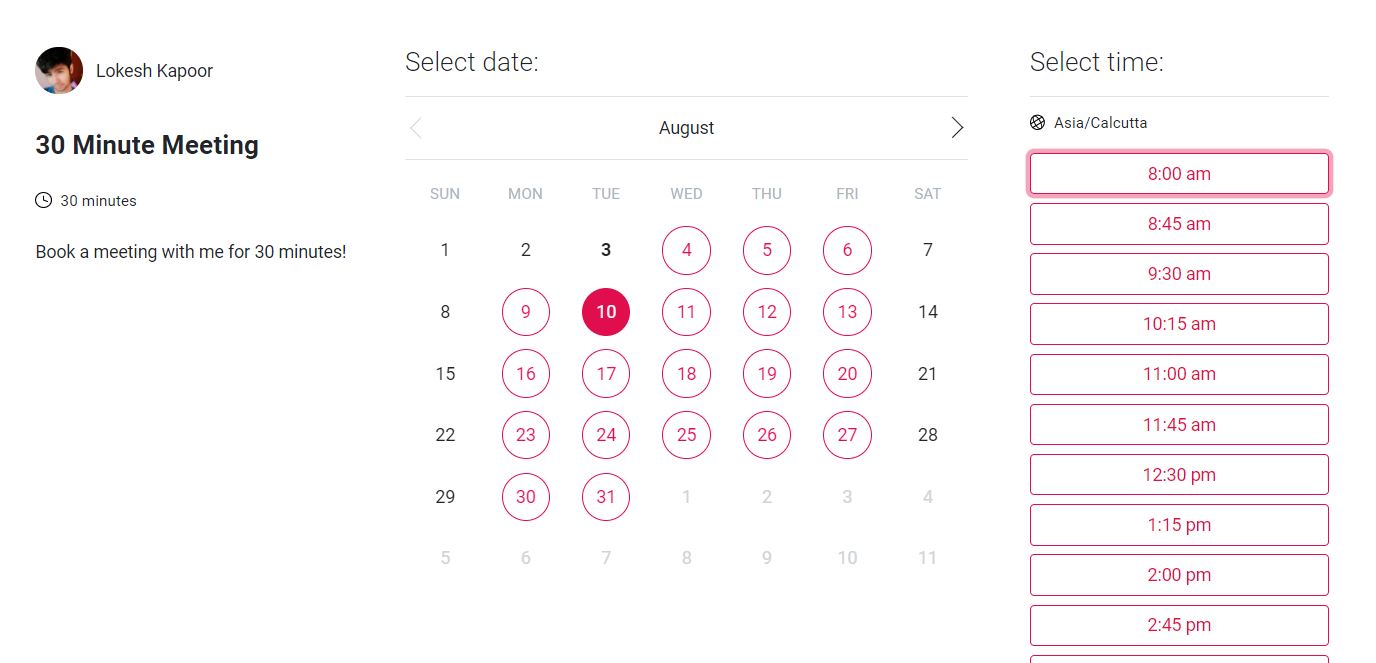Pick the 10:15 am time slot

pyautogui.click(x=1179, y=324)
